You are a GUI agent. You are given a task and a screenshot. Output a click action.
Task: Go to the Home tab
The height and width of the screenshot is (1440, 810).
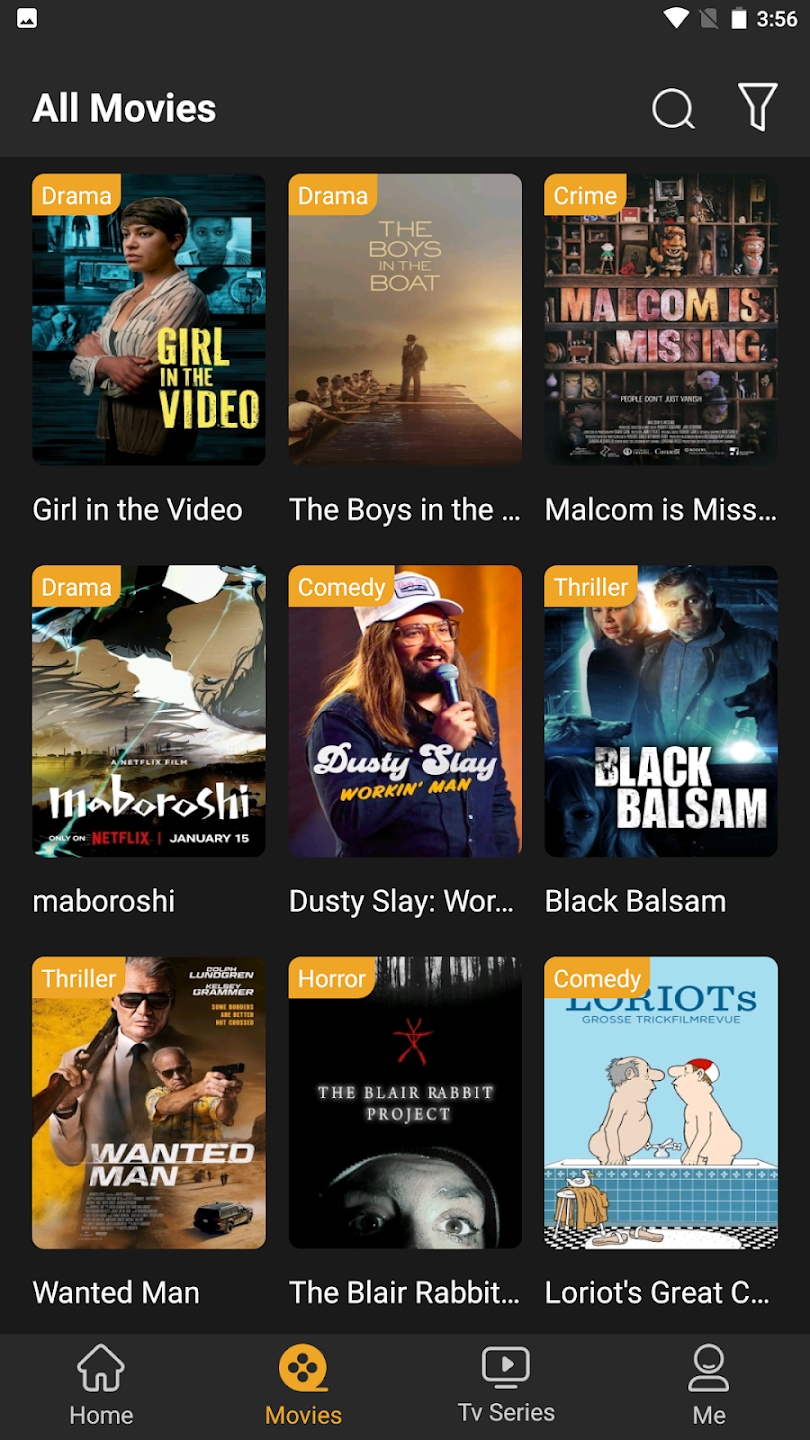tap(101, 1386)
